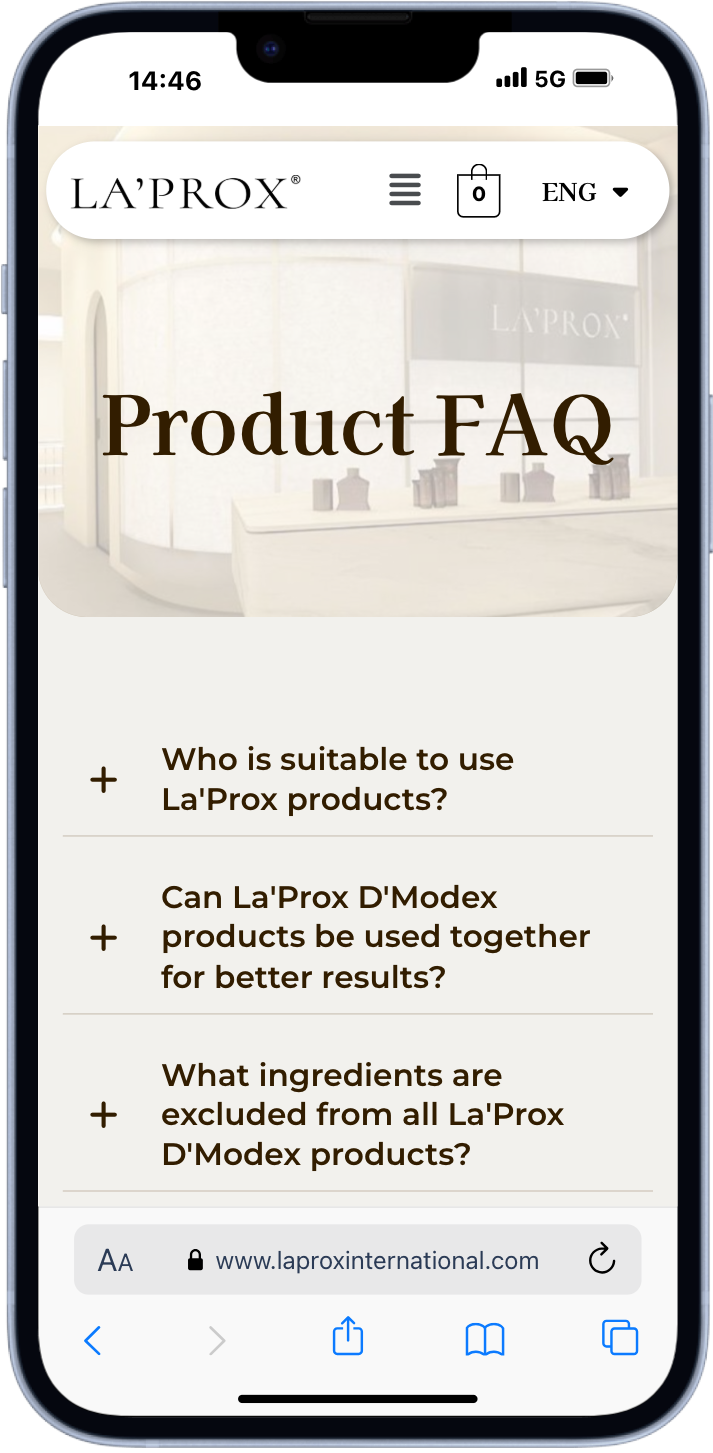713x1453 pixels.
Task: Open the shopping bag cart
Action: (479, 191)
